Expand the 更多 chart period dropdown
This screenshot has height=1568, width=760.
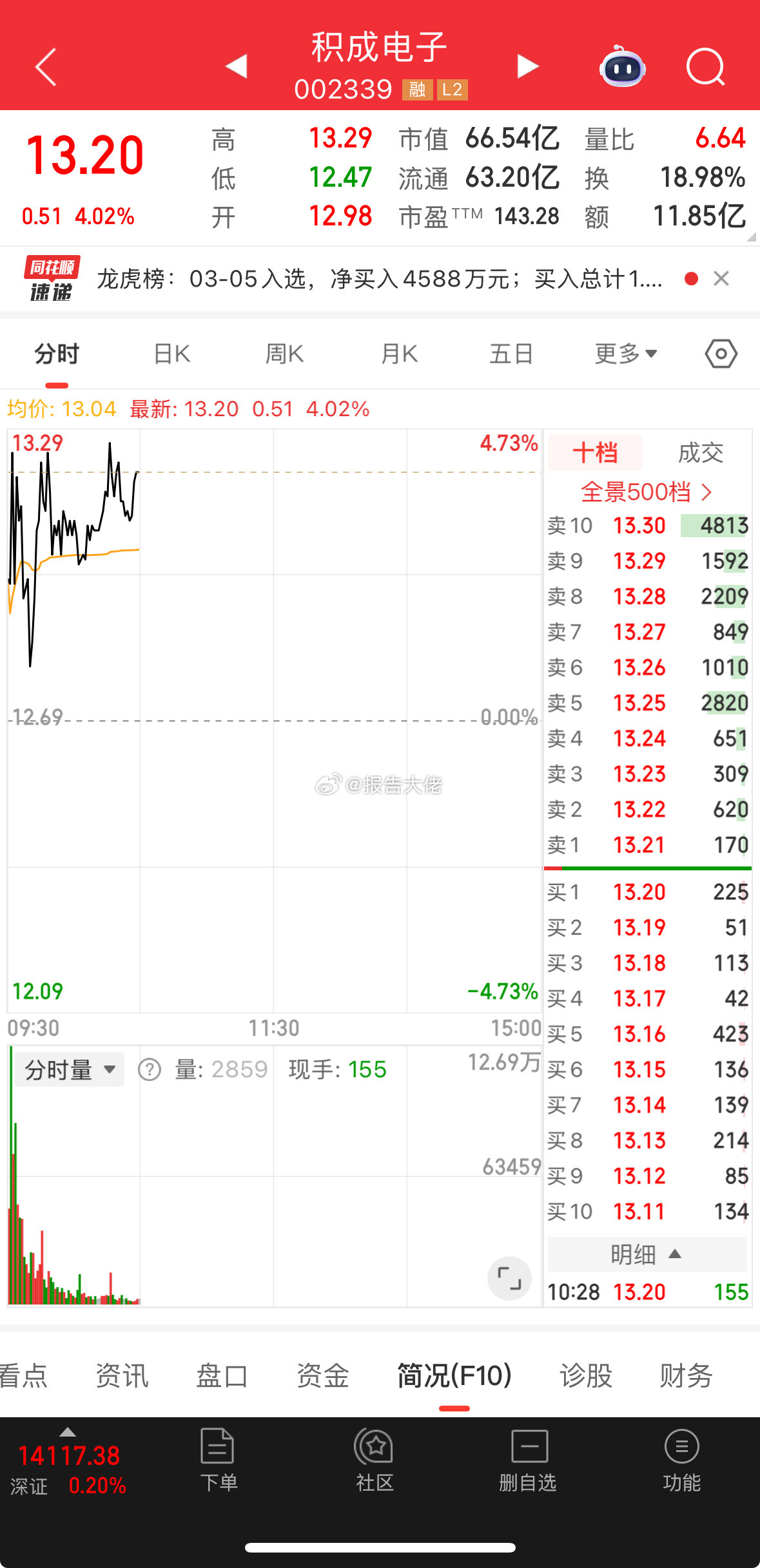tap(626, 353)
